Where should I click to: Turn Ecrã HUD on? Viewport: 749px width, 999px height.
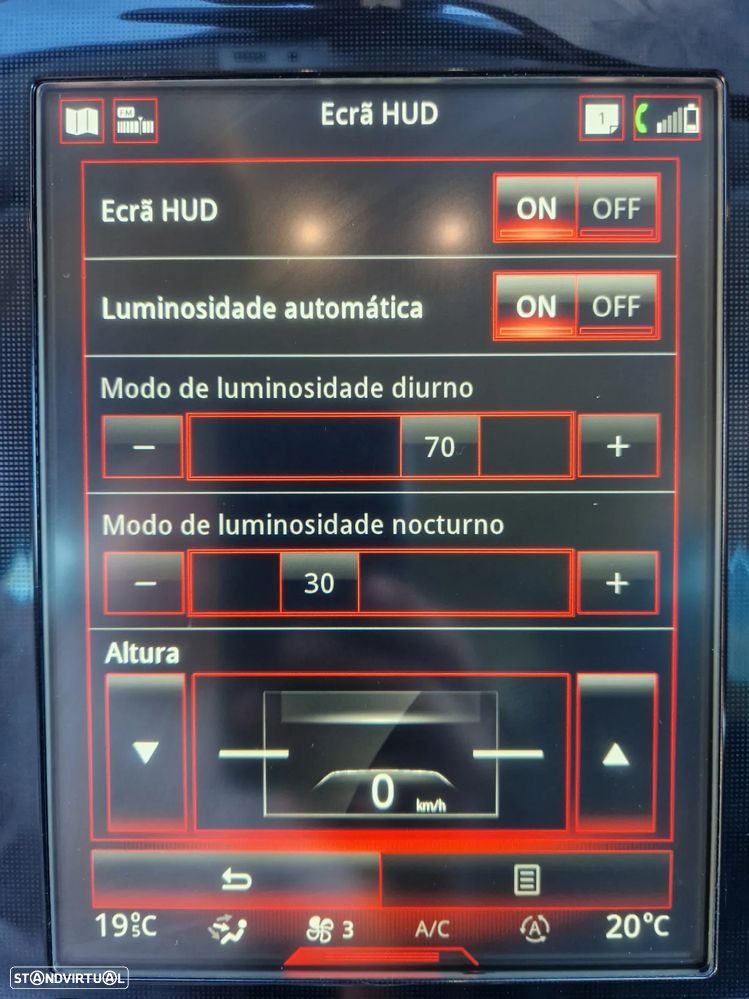tap(536, 209)
